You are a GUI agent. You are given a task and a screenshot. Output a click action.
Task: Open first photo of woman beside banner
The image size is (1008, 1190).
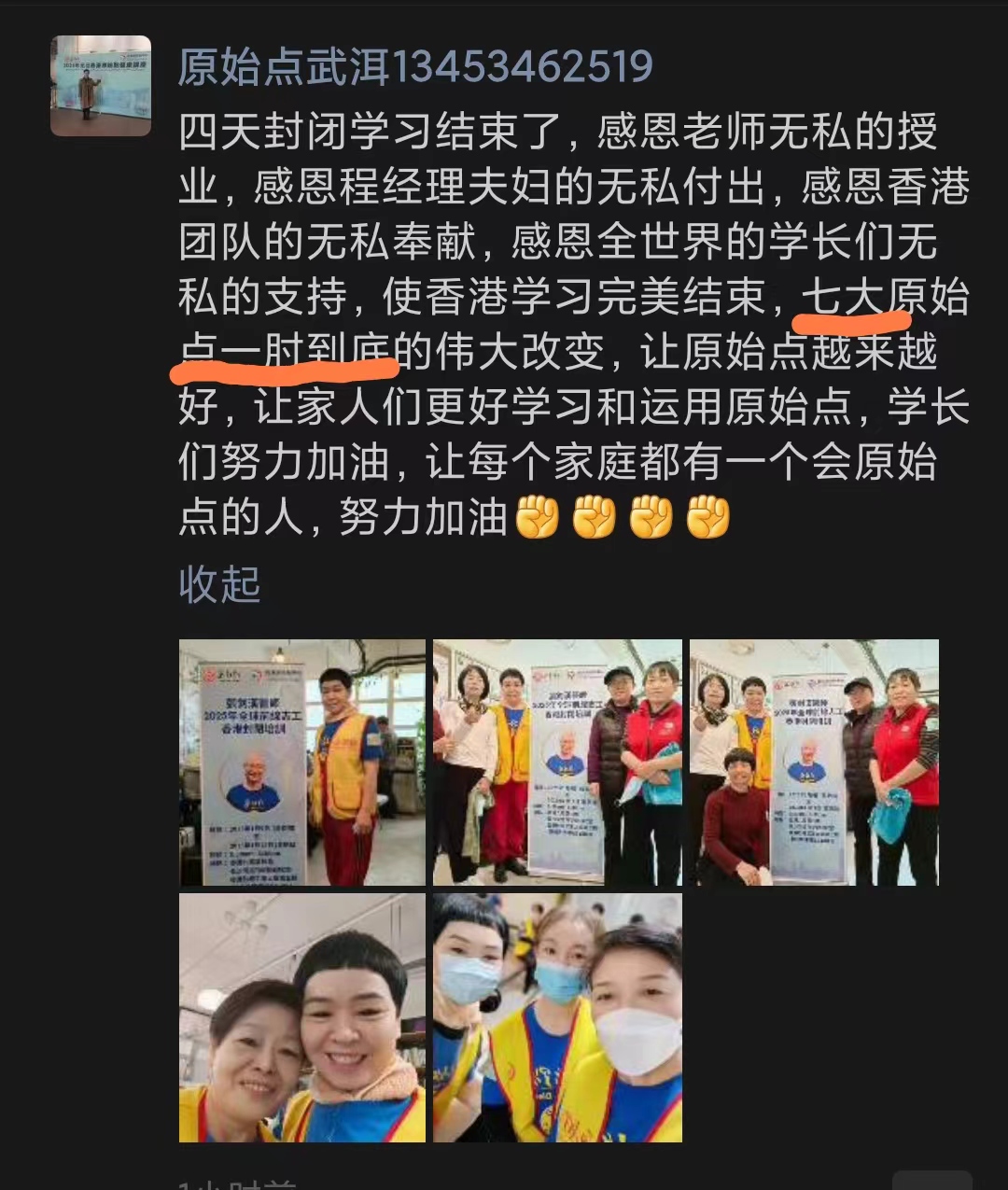(301, 762)
